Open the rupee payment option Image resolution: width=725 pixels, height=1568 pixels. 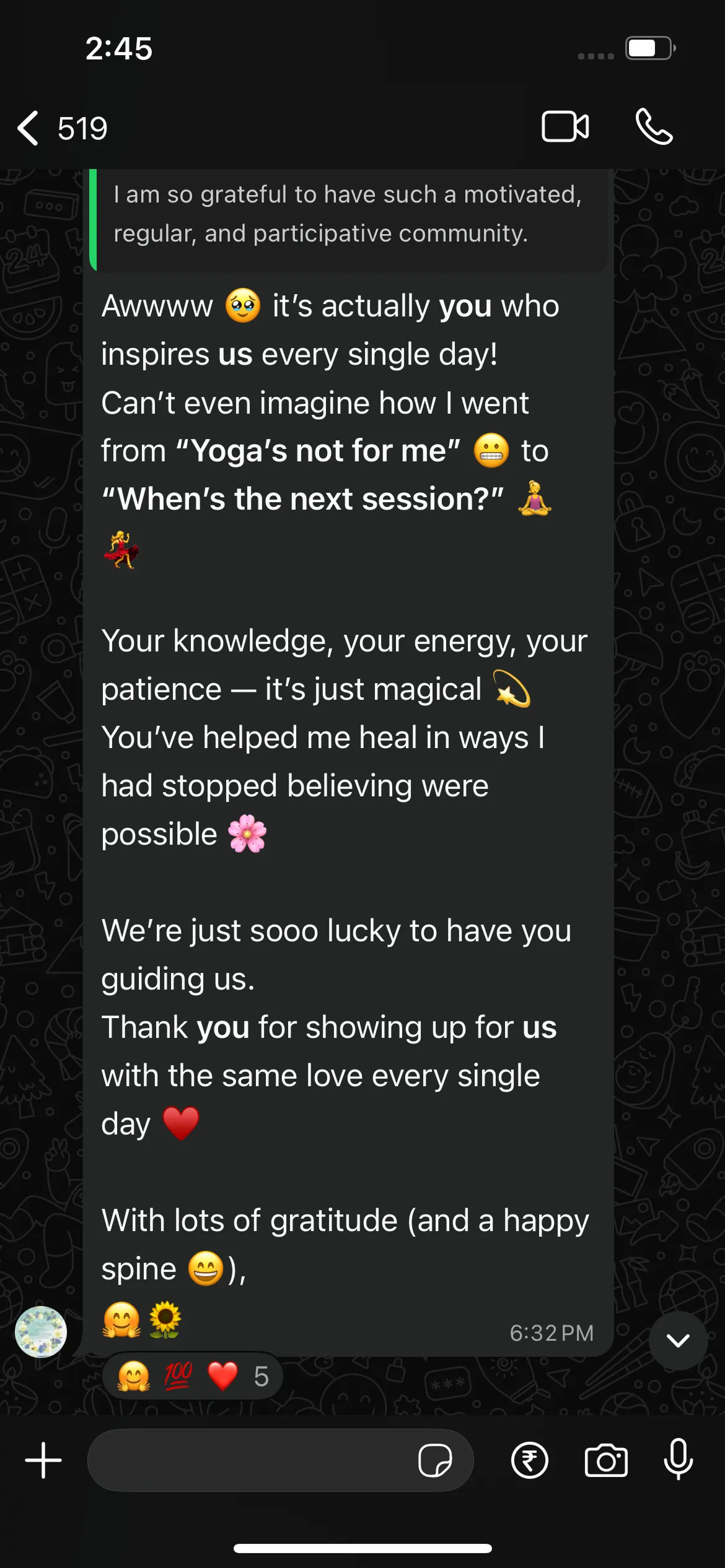(530, 1460)
